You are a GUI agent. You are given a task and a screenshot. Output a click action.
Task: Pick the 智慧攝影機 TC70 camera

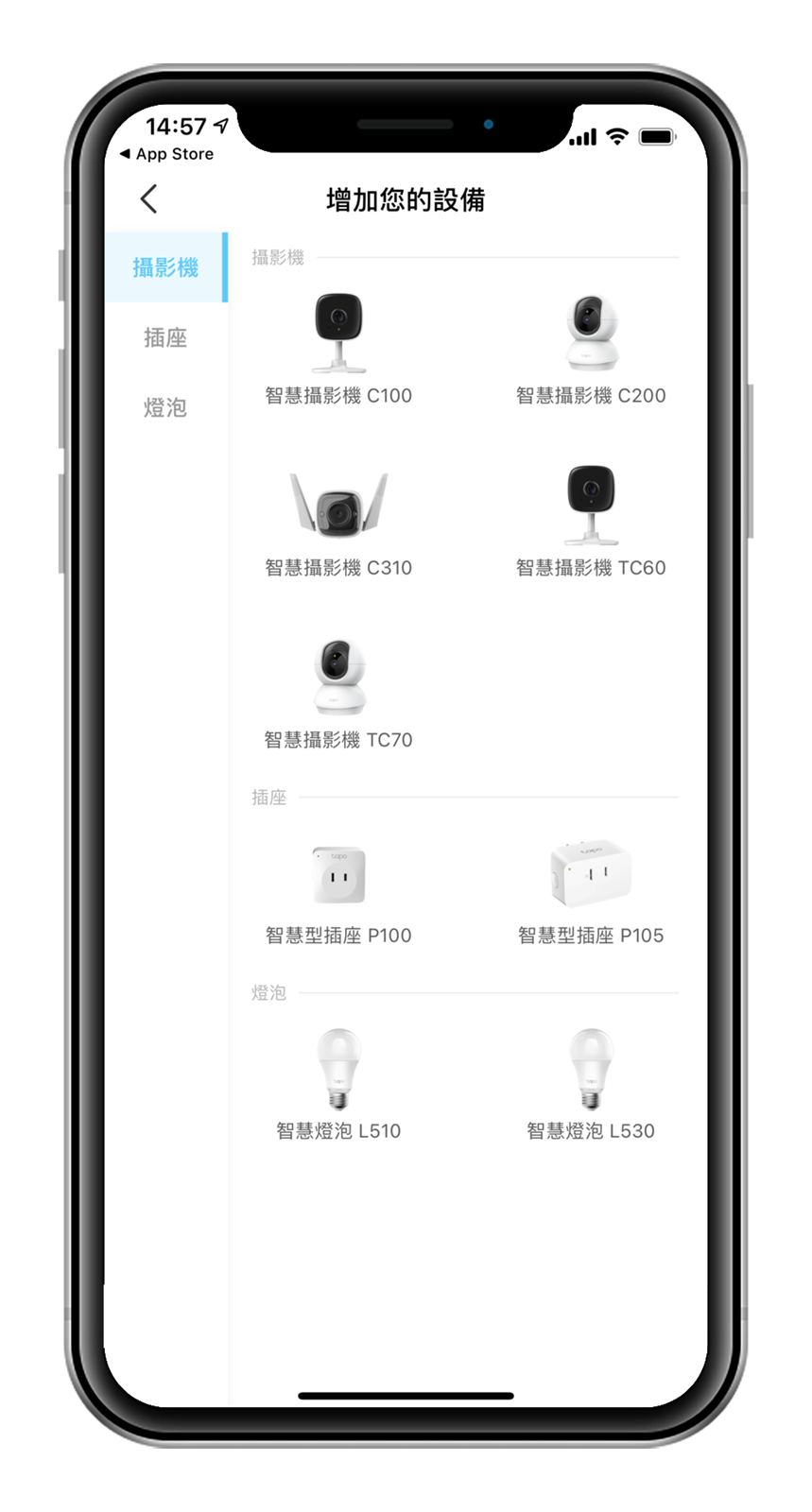[338, 692]
